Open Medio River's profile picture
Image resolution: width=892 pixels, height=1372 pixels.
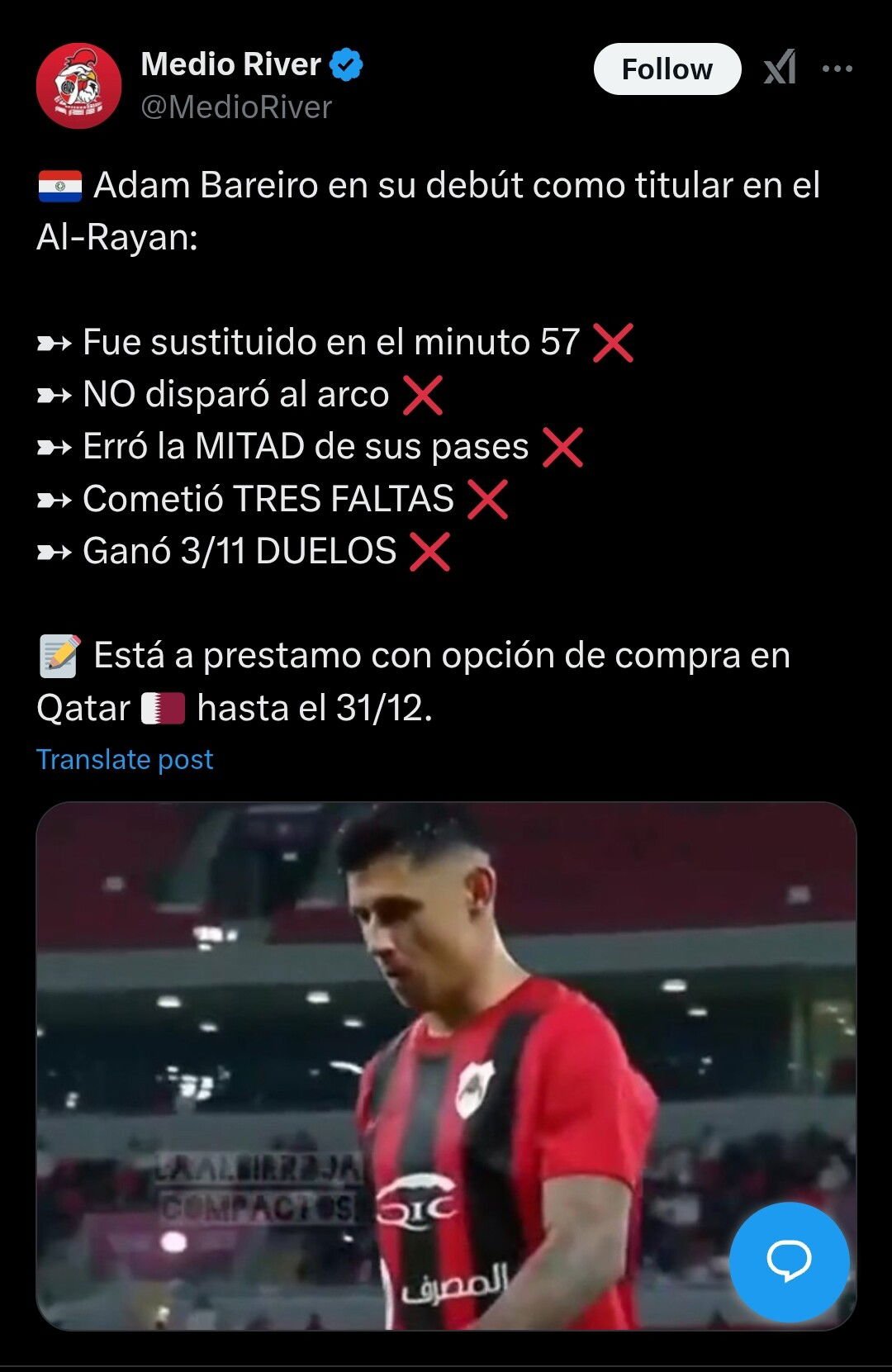point(78,86)
